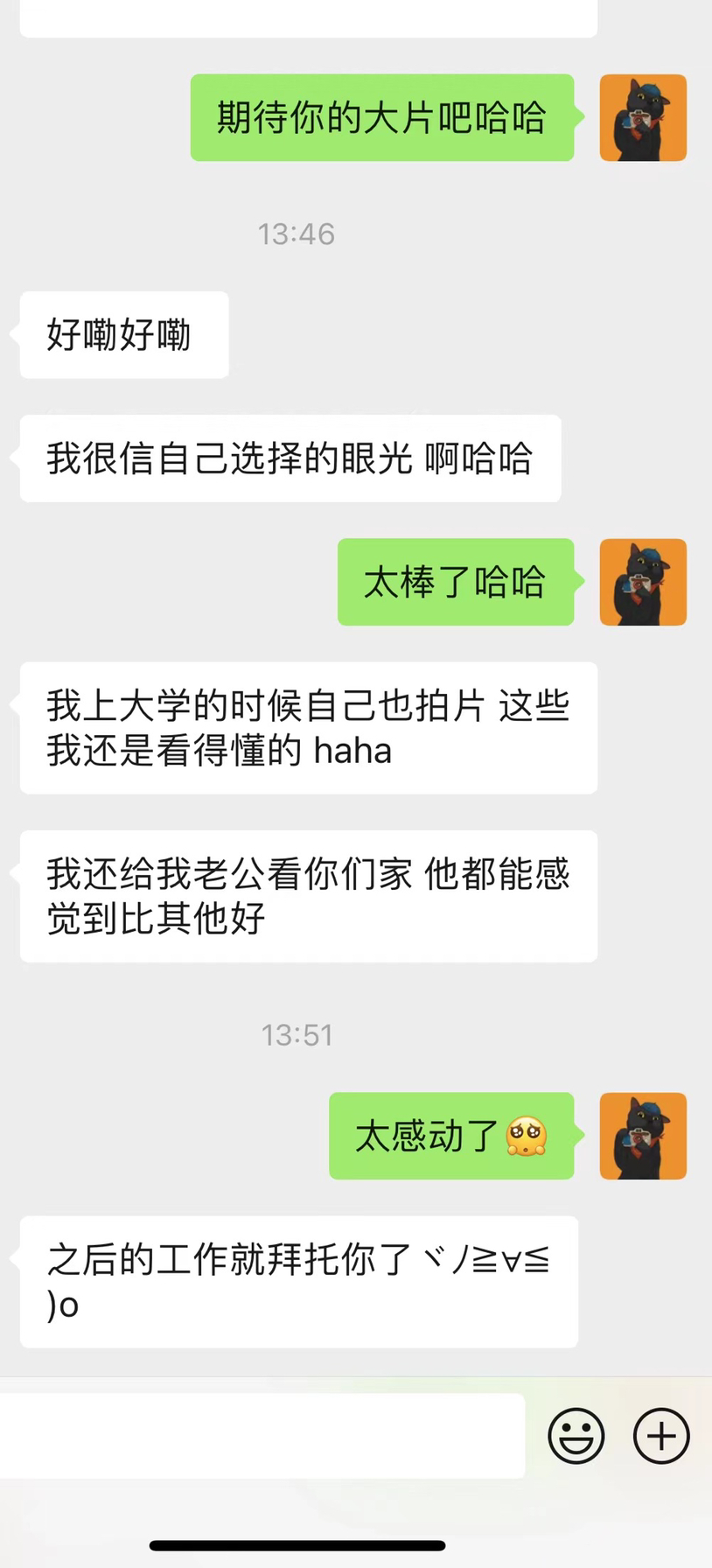Viewport: 712px width, 1568px height.
Task: Tap the avatar beside 太感动了 message
Action: tap(643, 1136)
